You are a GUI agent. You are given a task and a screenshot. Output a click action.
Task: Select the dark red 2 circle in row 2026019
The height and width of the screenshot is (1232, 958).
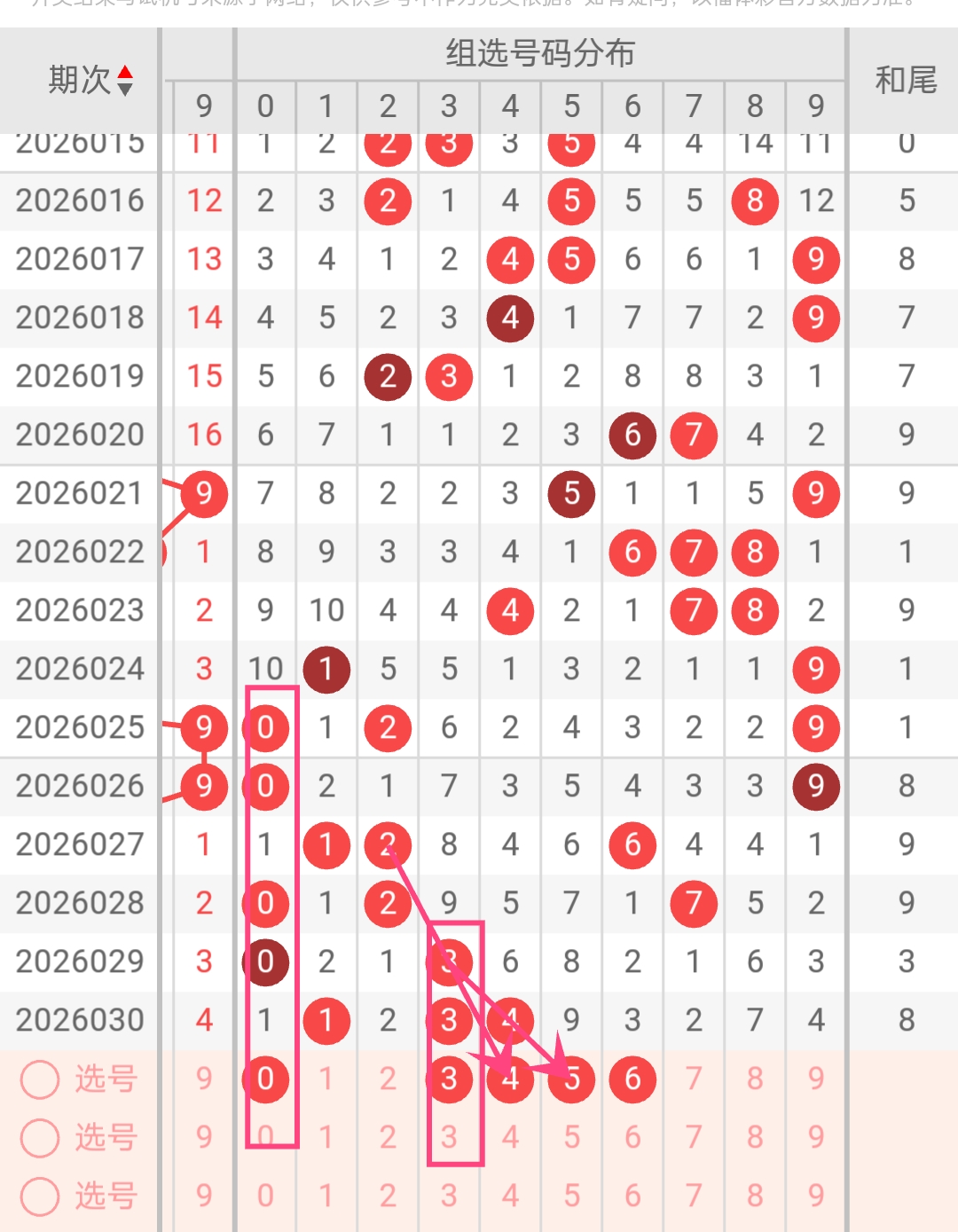click(388, 376)
